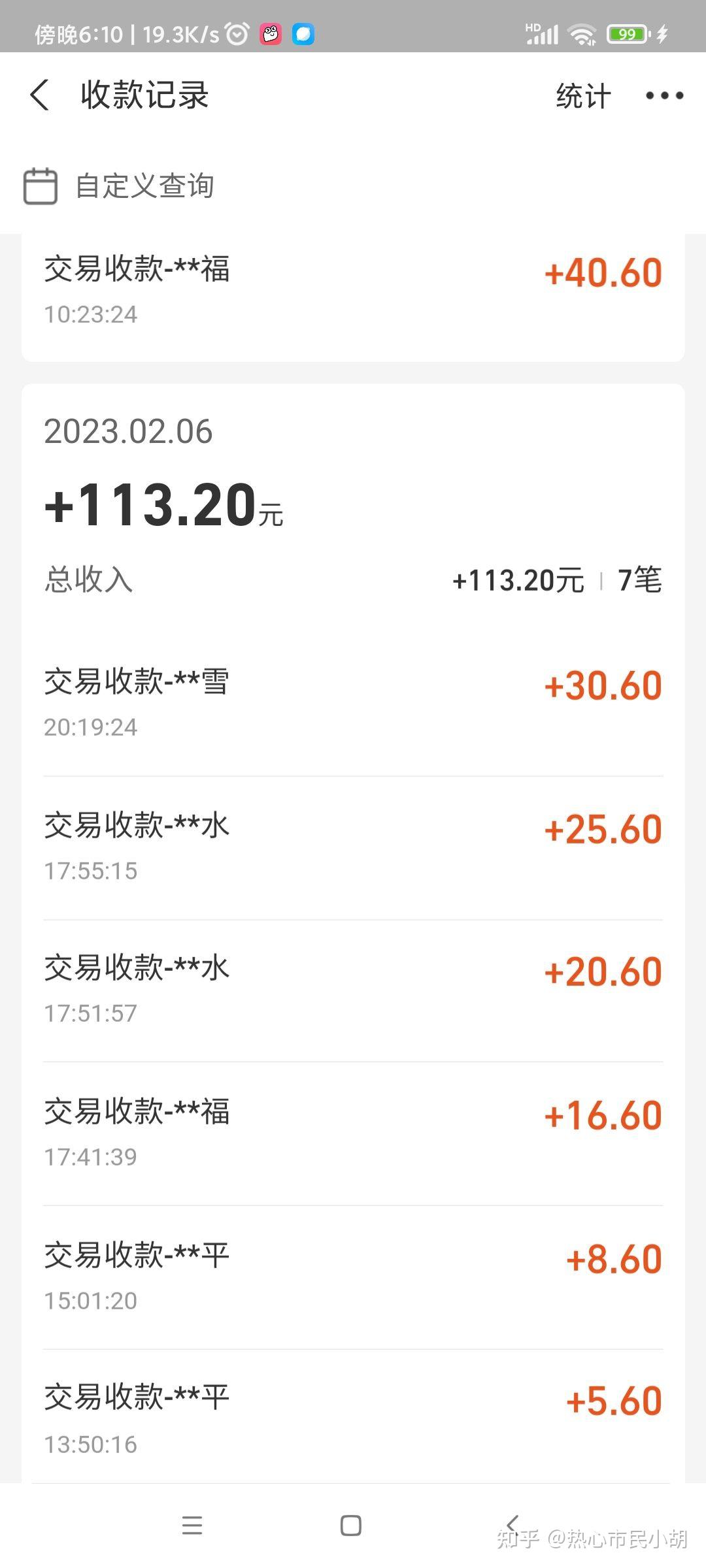Open the three-dot overflow menu
Screen dimensions: 706x1568
point(664,96)
